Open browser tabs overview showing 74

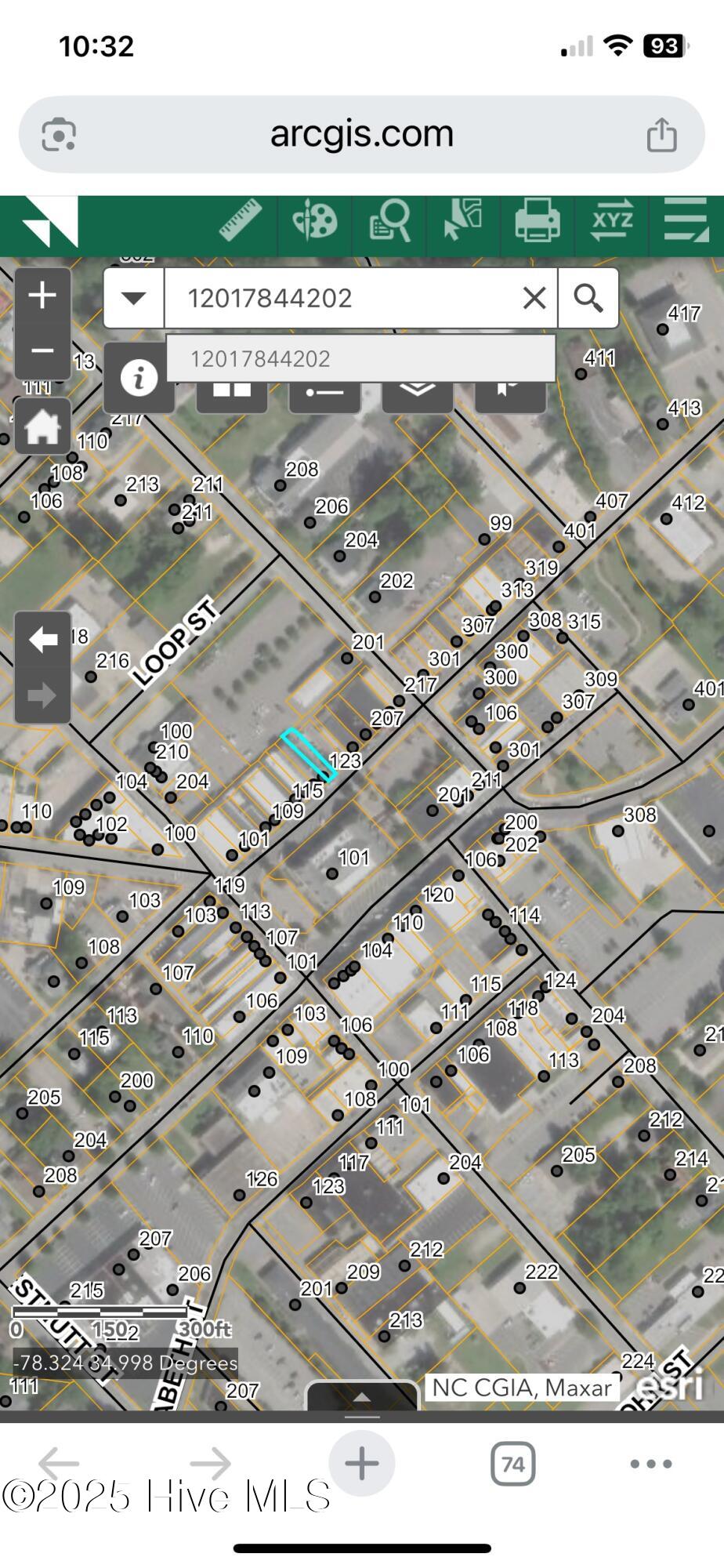click(512, 1464)
